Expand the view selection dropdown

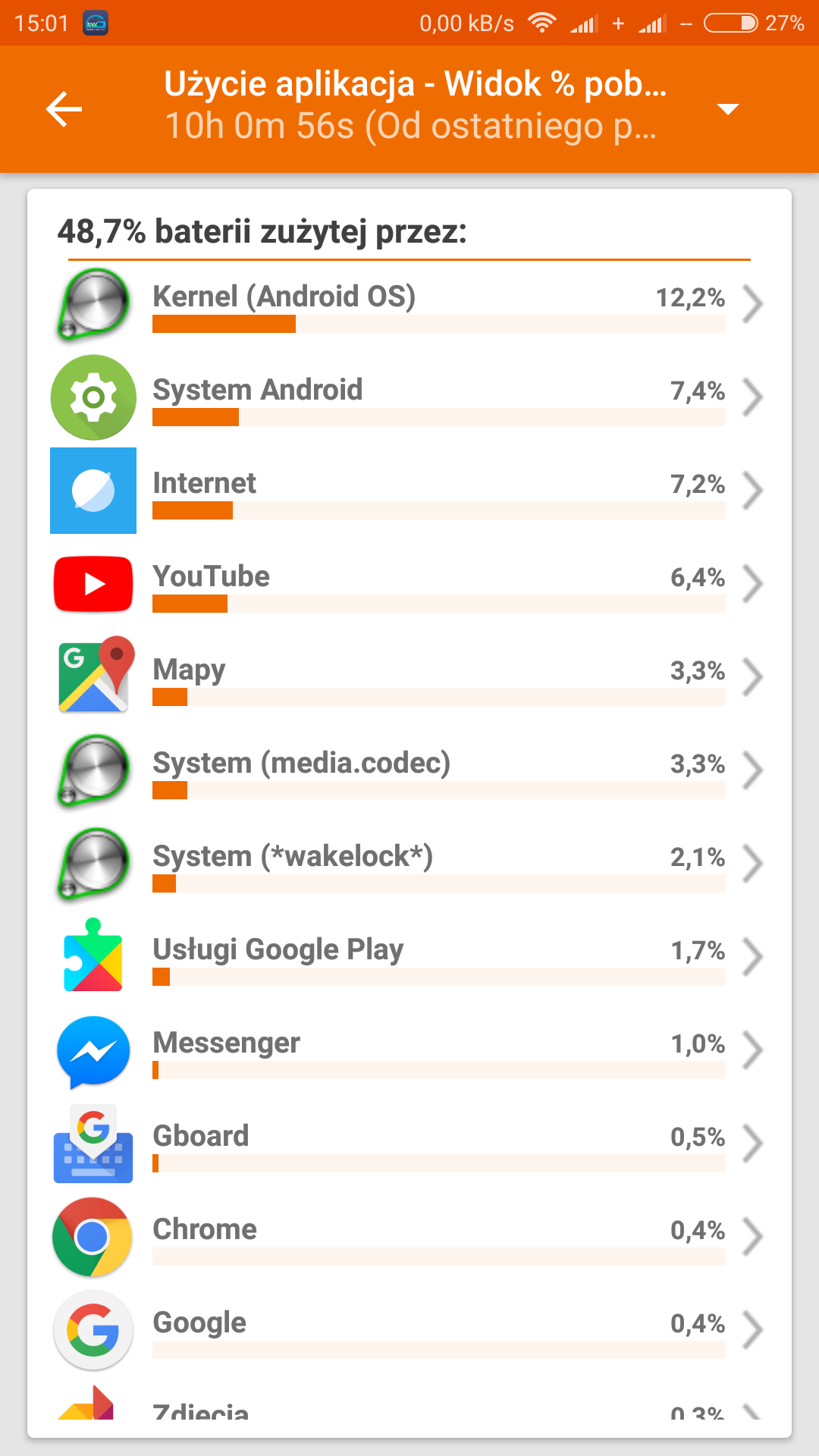(x=727, y=109)
